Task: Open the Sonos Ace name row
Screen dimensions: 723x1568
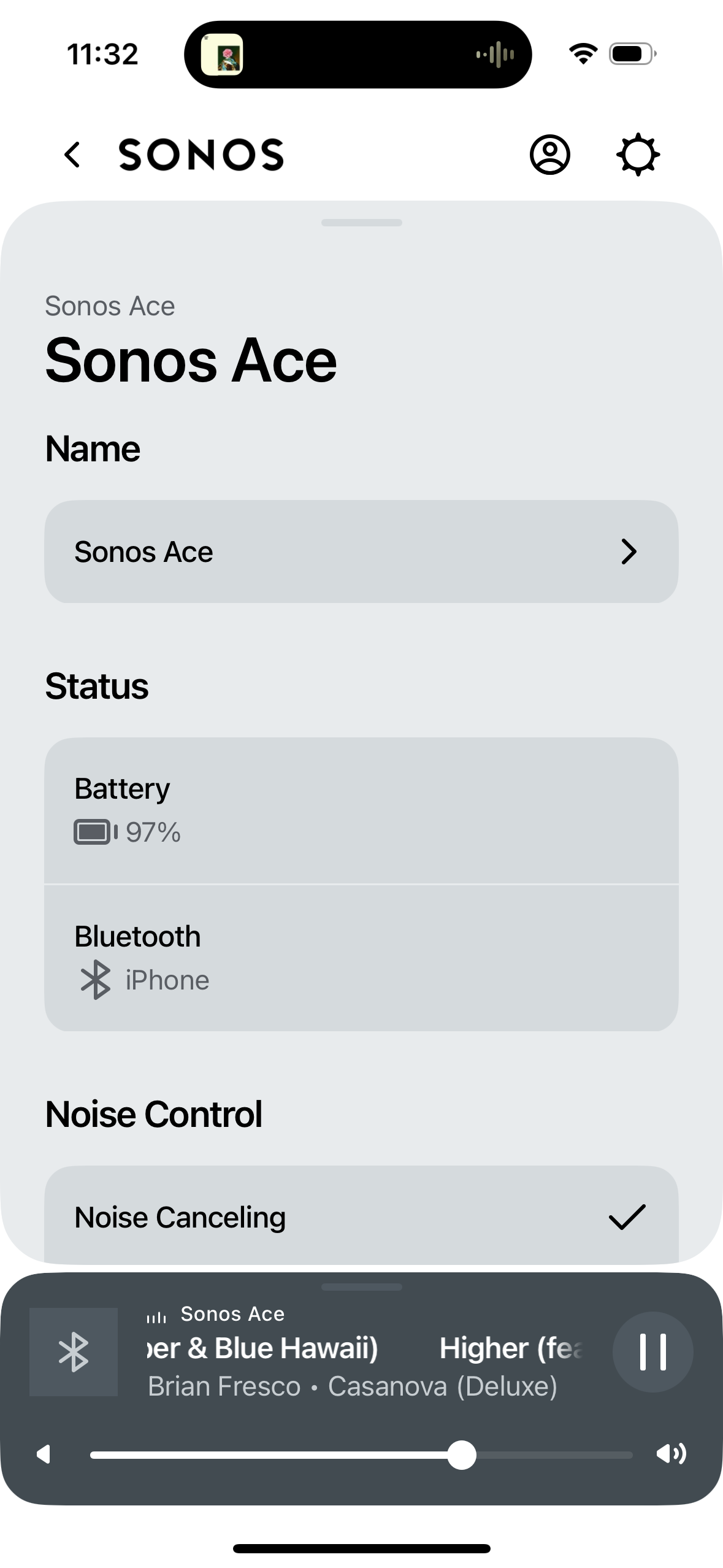Action: [x=361, y=551]
